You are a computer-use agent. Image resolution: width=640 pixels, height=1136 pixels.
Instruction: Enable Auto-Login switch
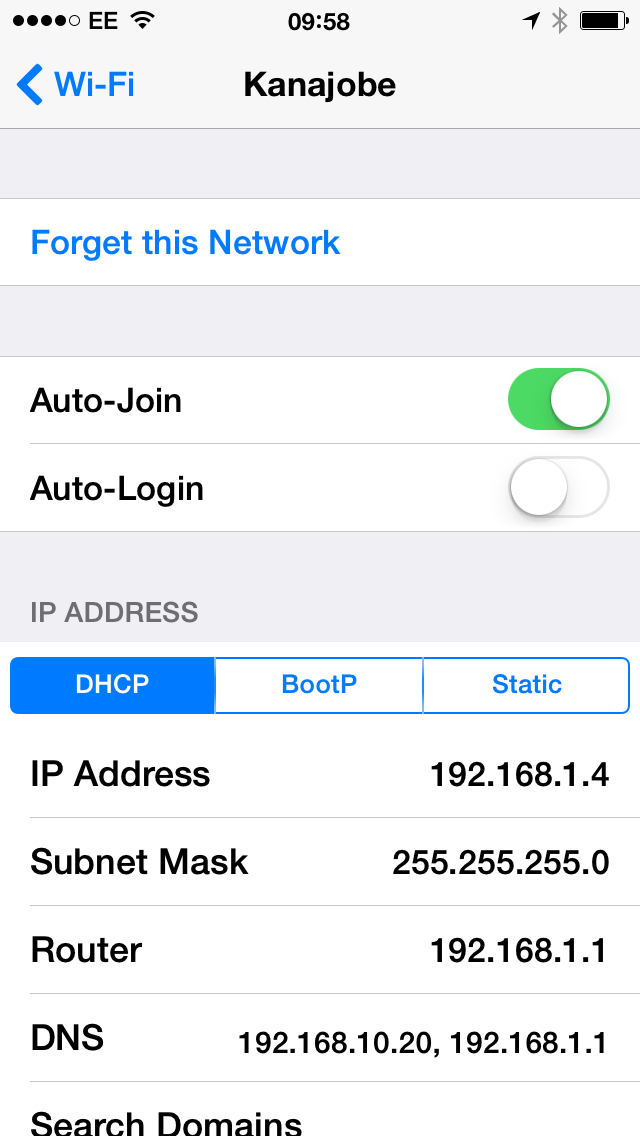tap(558, 488)
